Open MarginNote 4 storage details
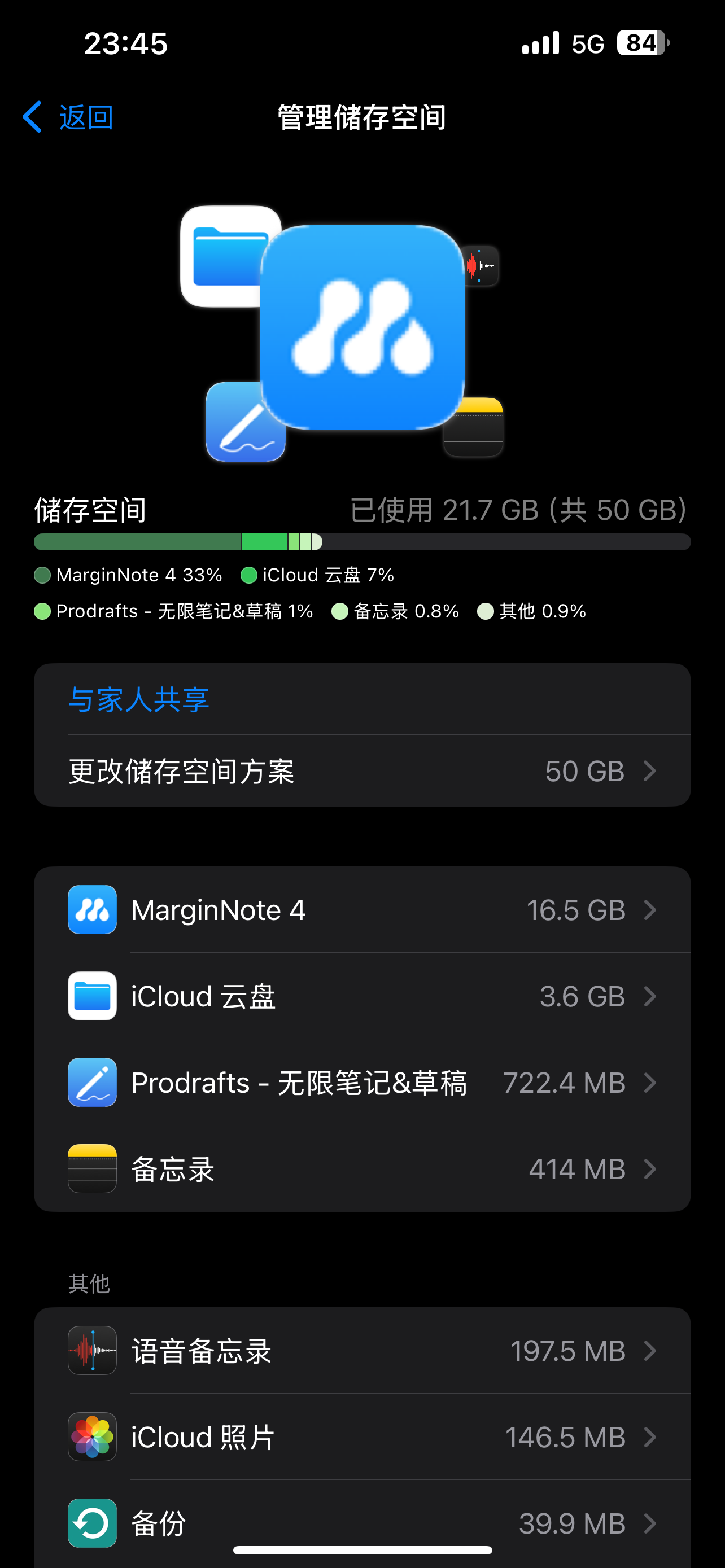 point(362,909)
